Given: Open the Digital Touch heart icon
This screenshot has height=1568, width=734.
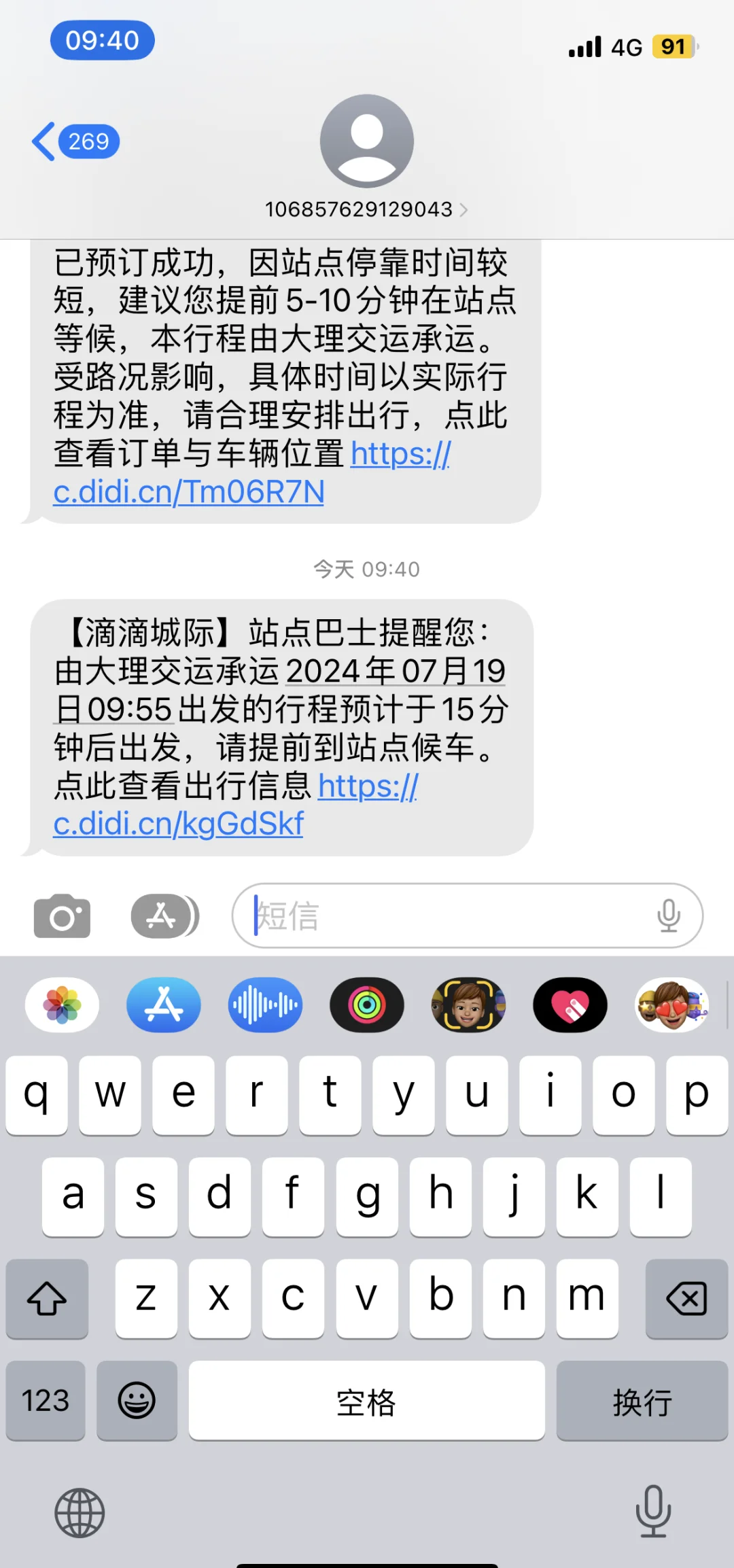Looking at the screenshot, I should tap(570, 1005).
